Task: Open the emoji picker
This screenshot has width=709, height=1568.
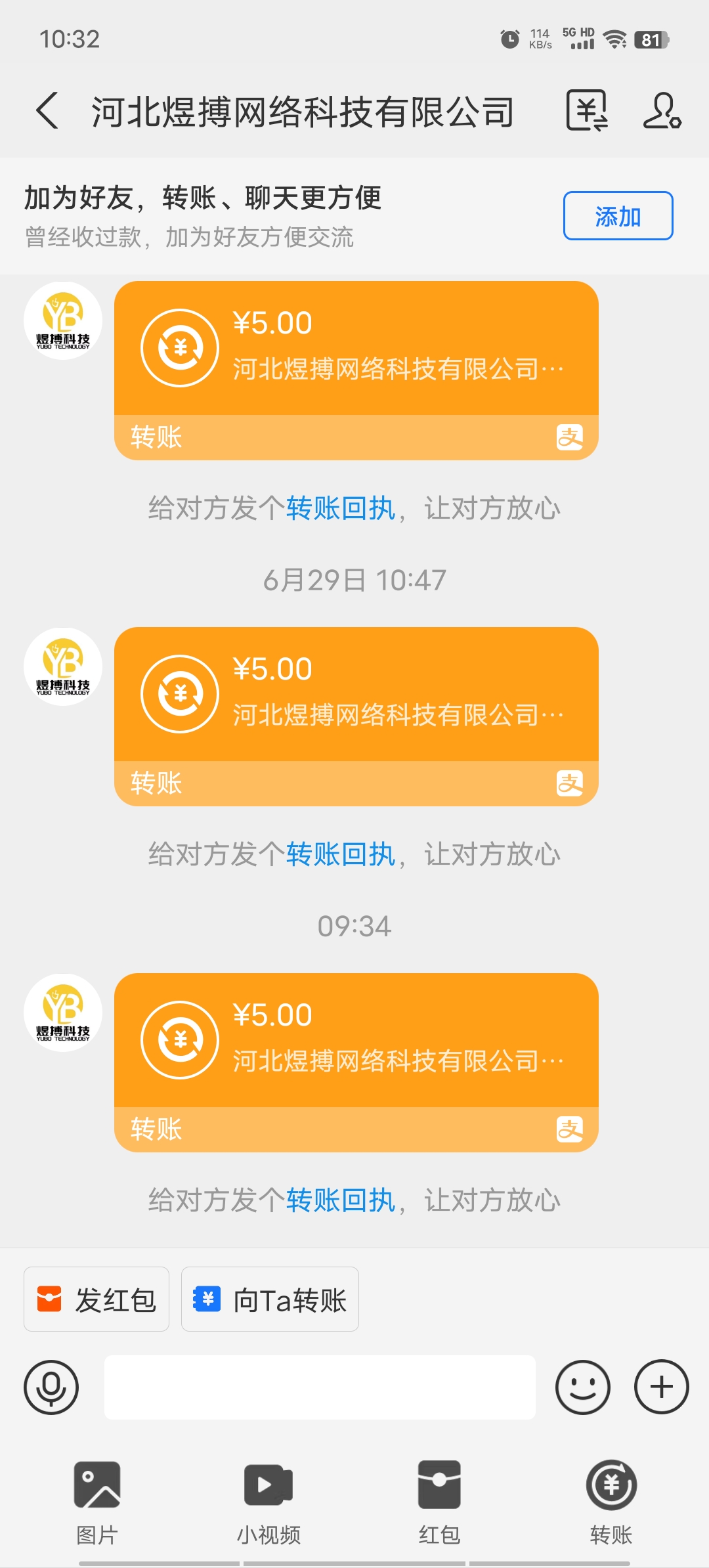Action: [x=582, y=1387]
